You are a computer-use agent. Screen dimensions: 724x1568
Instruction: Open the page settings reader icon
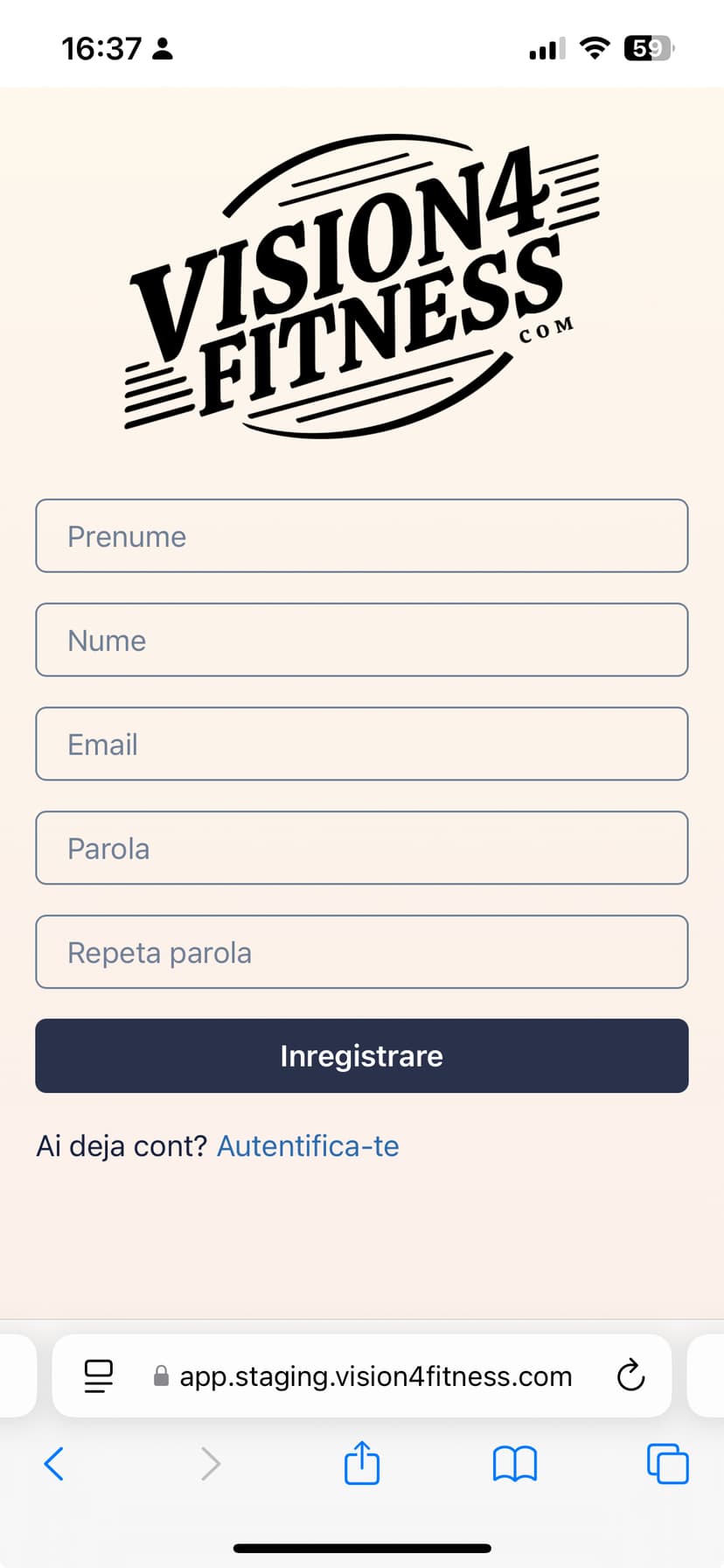point(99,1375)
